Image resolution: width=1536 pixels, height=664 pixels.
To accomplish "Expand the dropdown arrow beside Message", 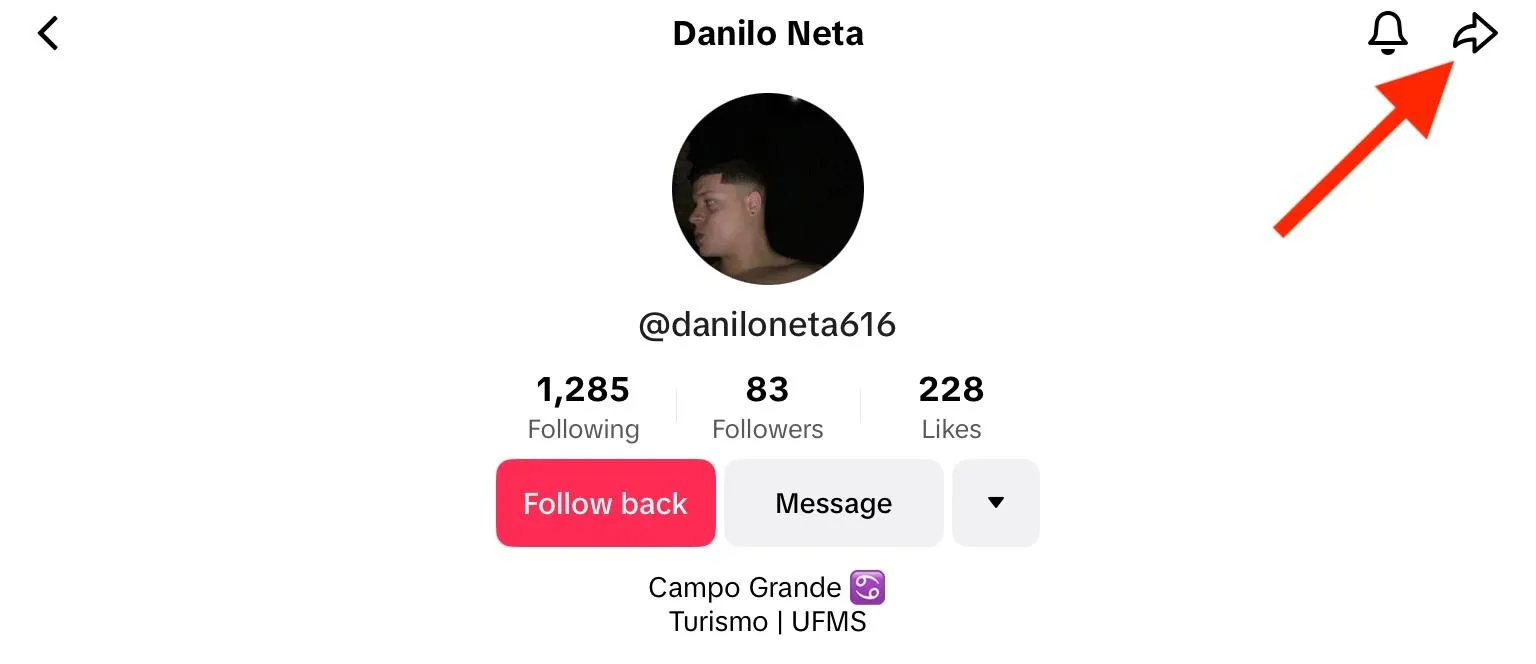I will click(x=995, y=503).
